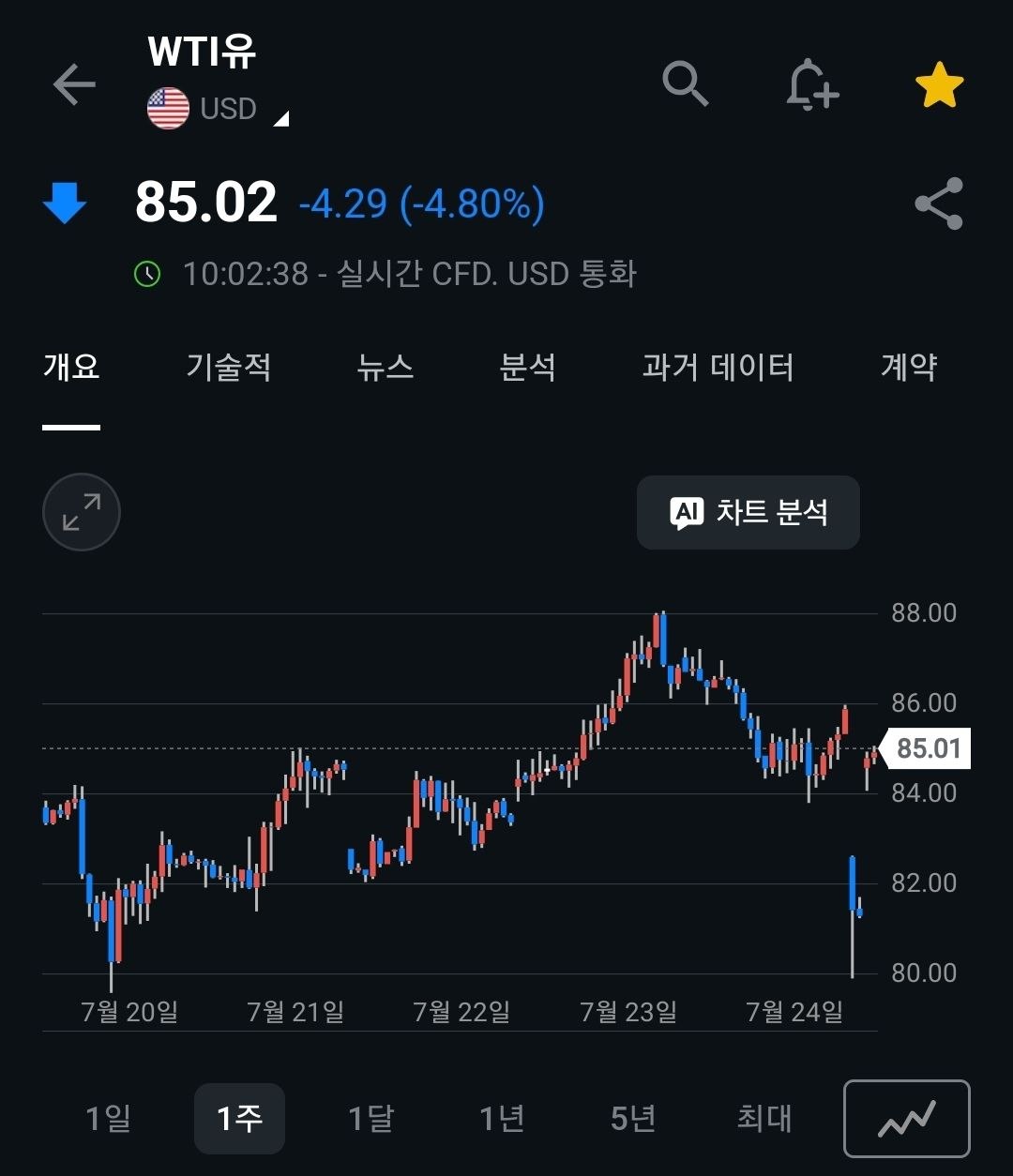The image size is (1013, 1176).
Task: Select the 1일 chart range
Action: (108, 1118)
